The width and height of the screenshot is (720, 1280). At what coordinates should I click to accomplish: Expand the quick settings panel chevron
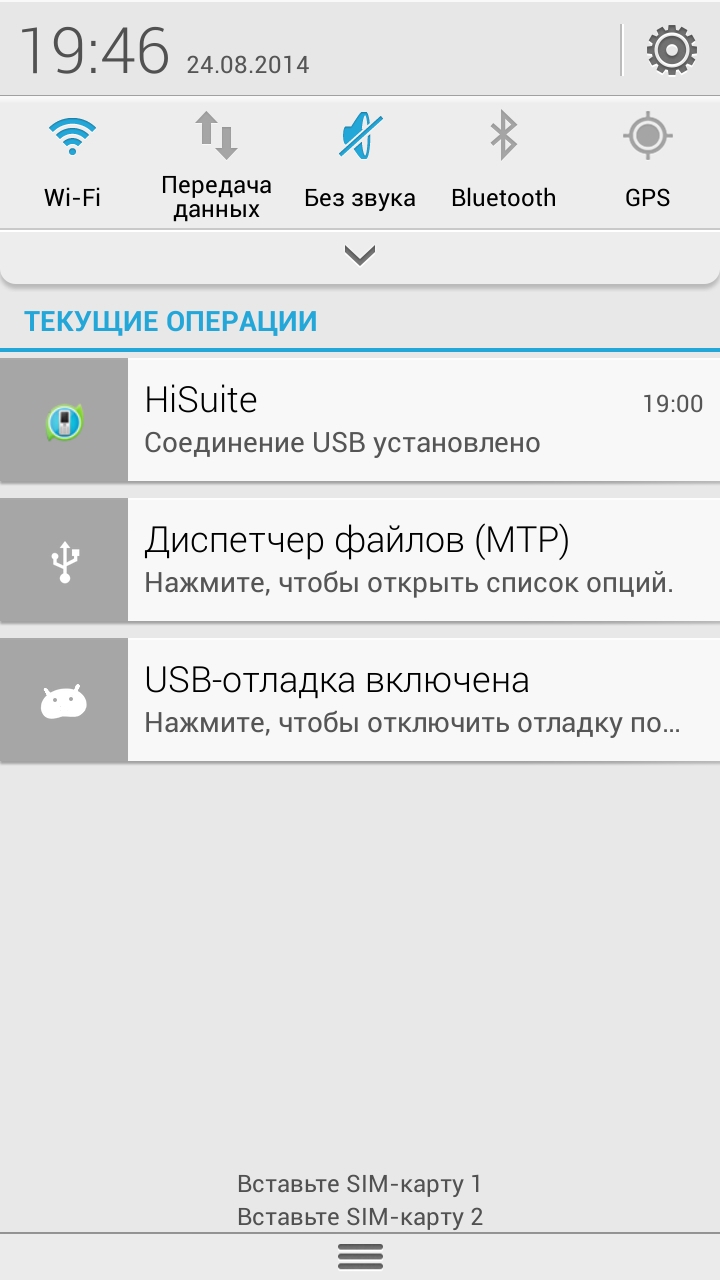[x=360, y=256]
